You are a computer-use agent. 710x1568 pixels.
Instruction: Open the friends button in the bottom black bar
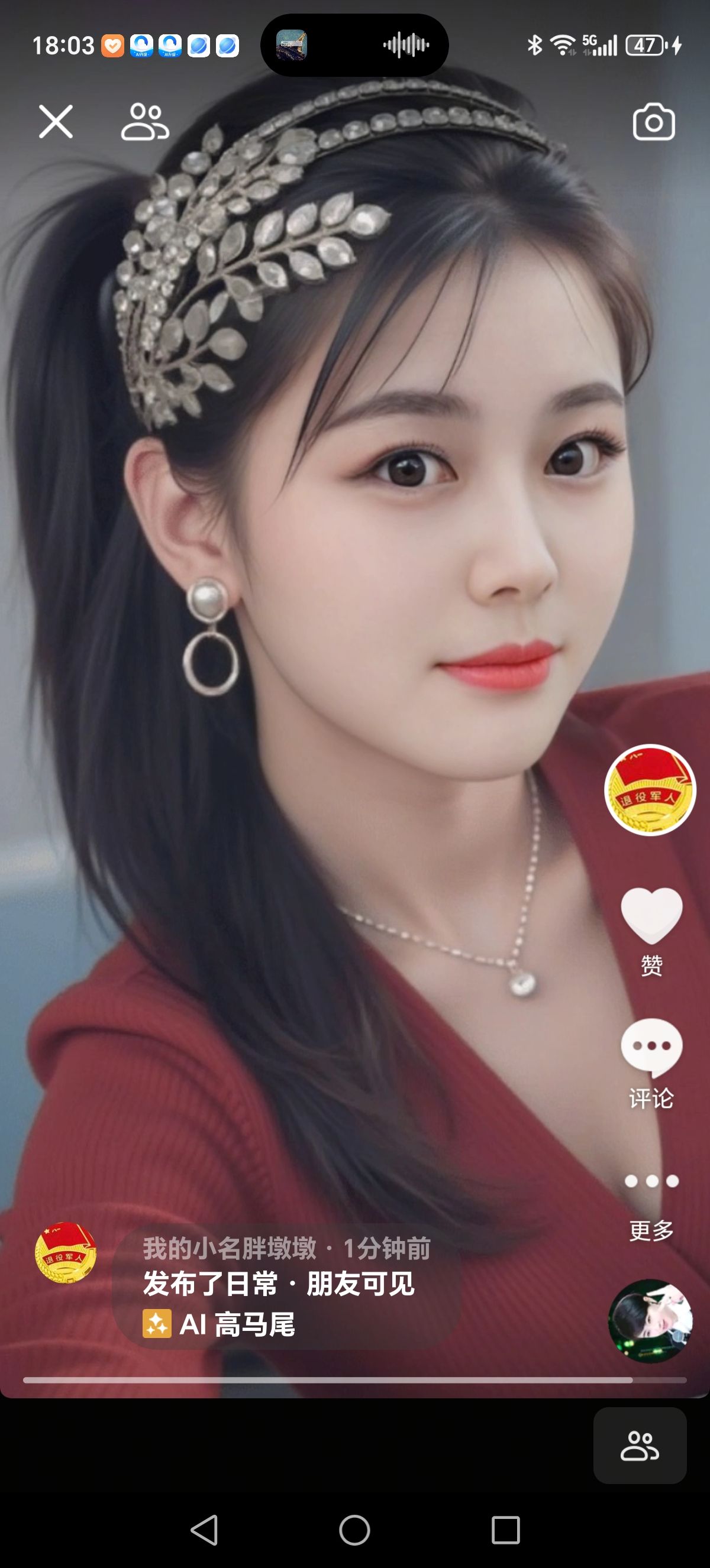[640, 1445]
